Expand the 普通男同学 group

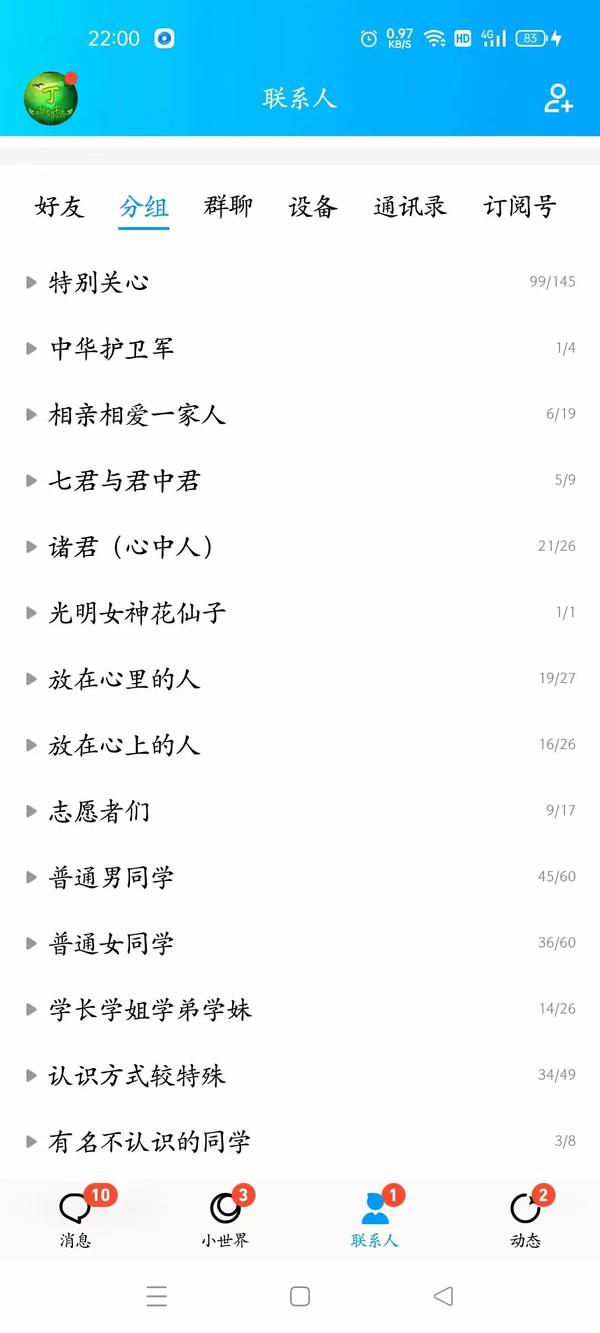tap(300, 876)
